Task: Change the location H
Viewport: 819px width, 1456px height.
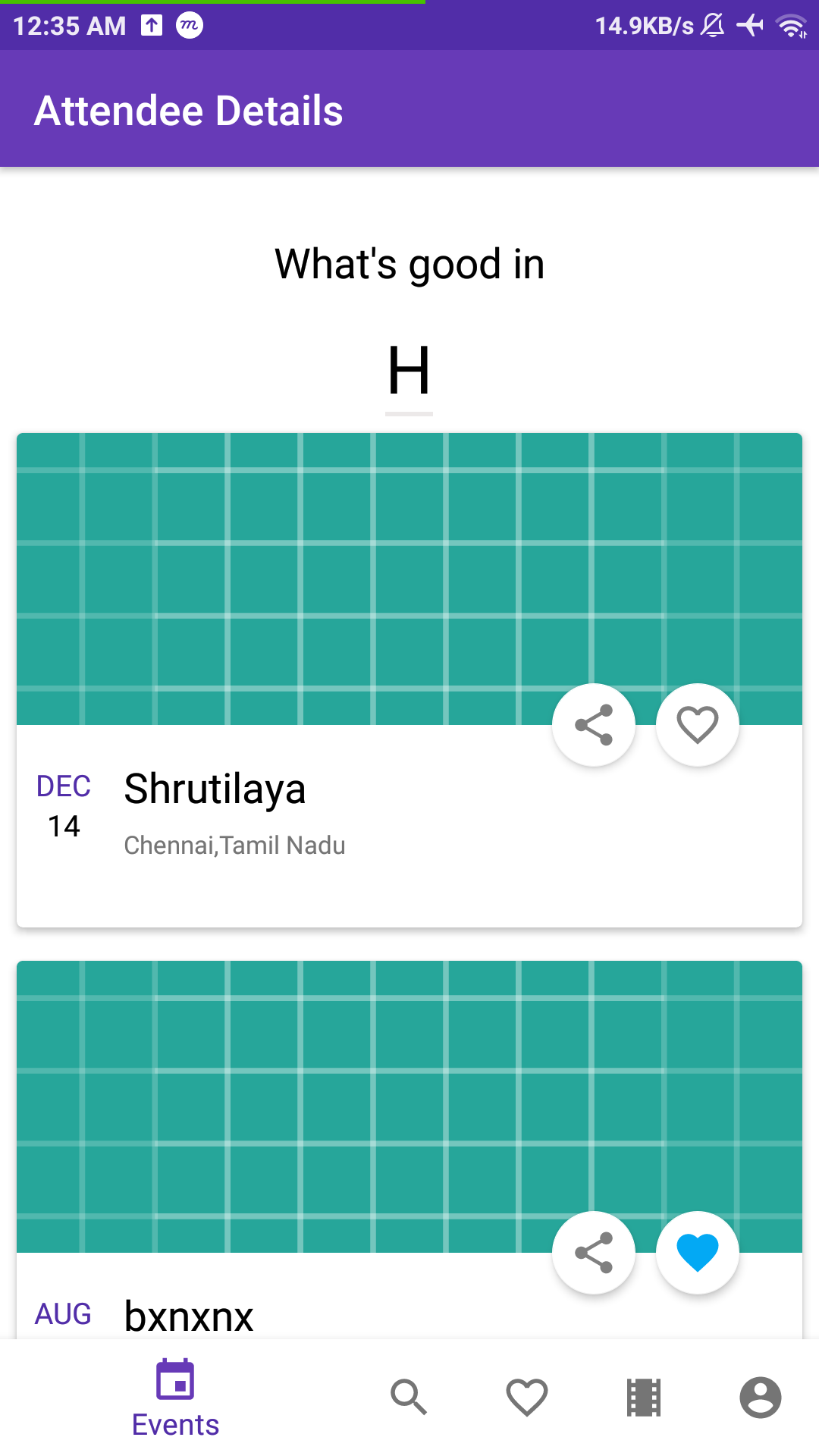Action: pos(409,371)
